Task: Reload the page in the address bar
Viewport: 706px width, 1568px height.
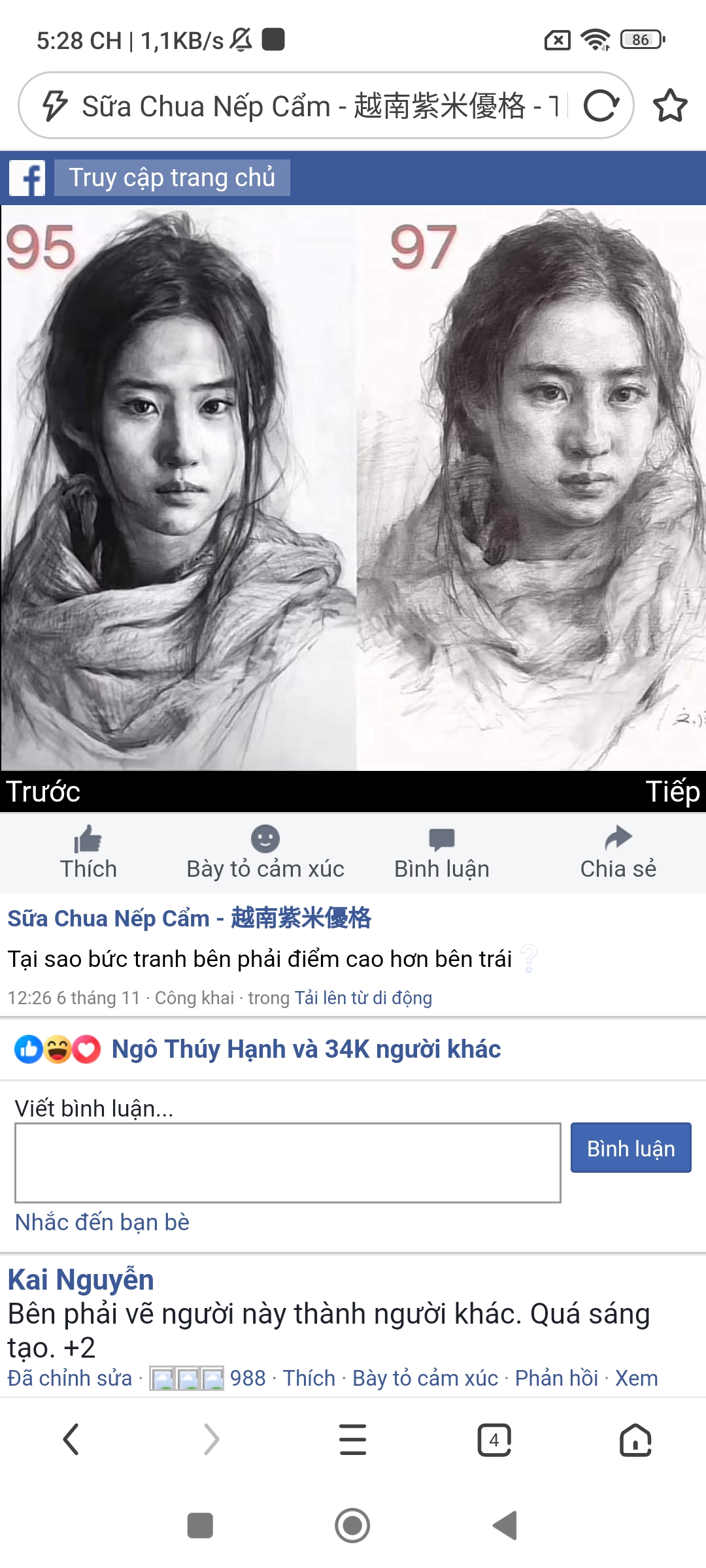Action: click(601, 106)
